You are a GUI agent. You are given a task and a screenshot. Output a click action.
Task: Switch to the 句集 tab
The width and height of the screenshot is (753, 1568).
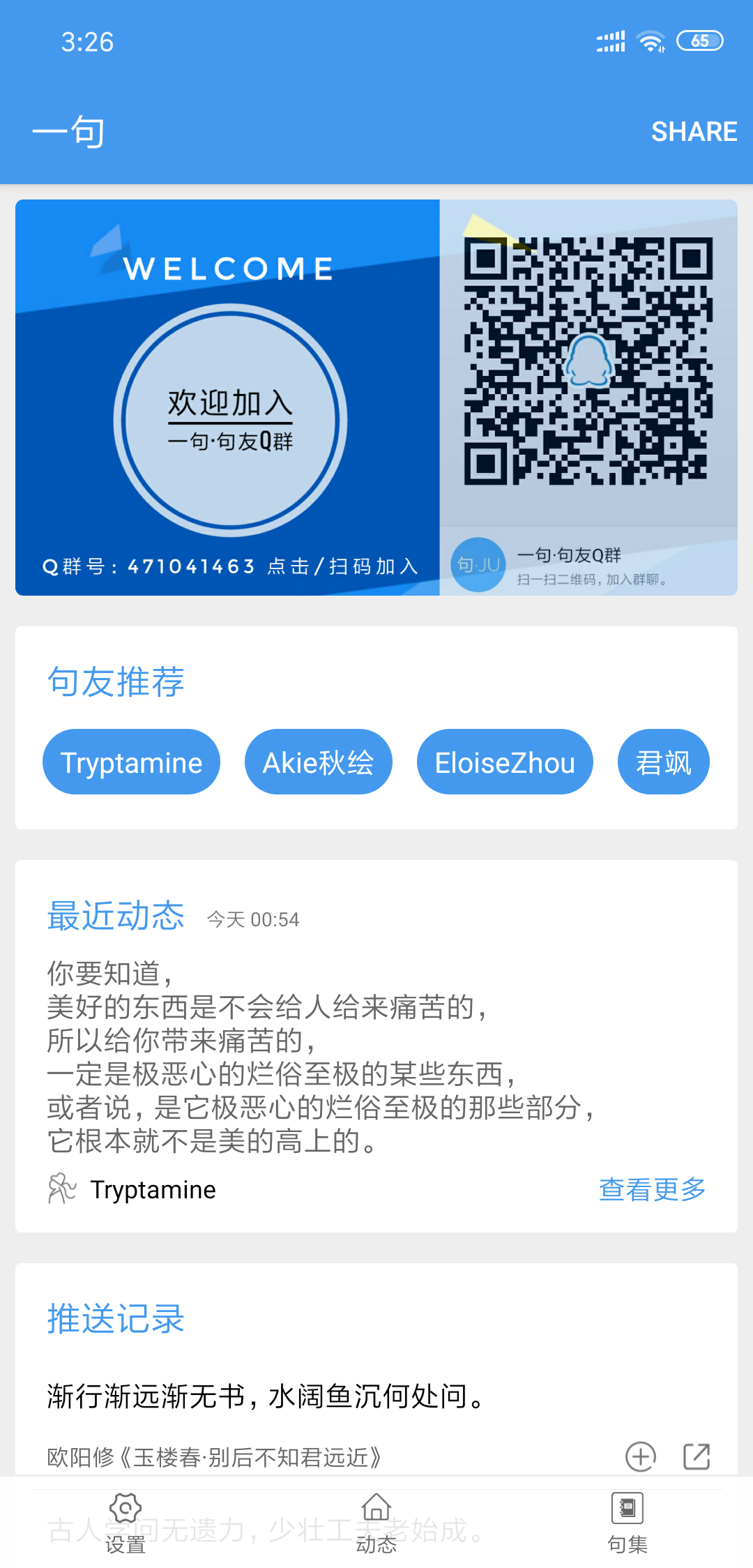[627, 1523]
